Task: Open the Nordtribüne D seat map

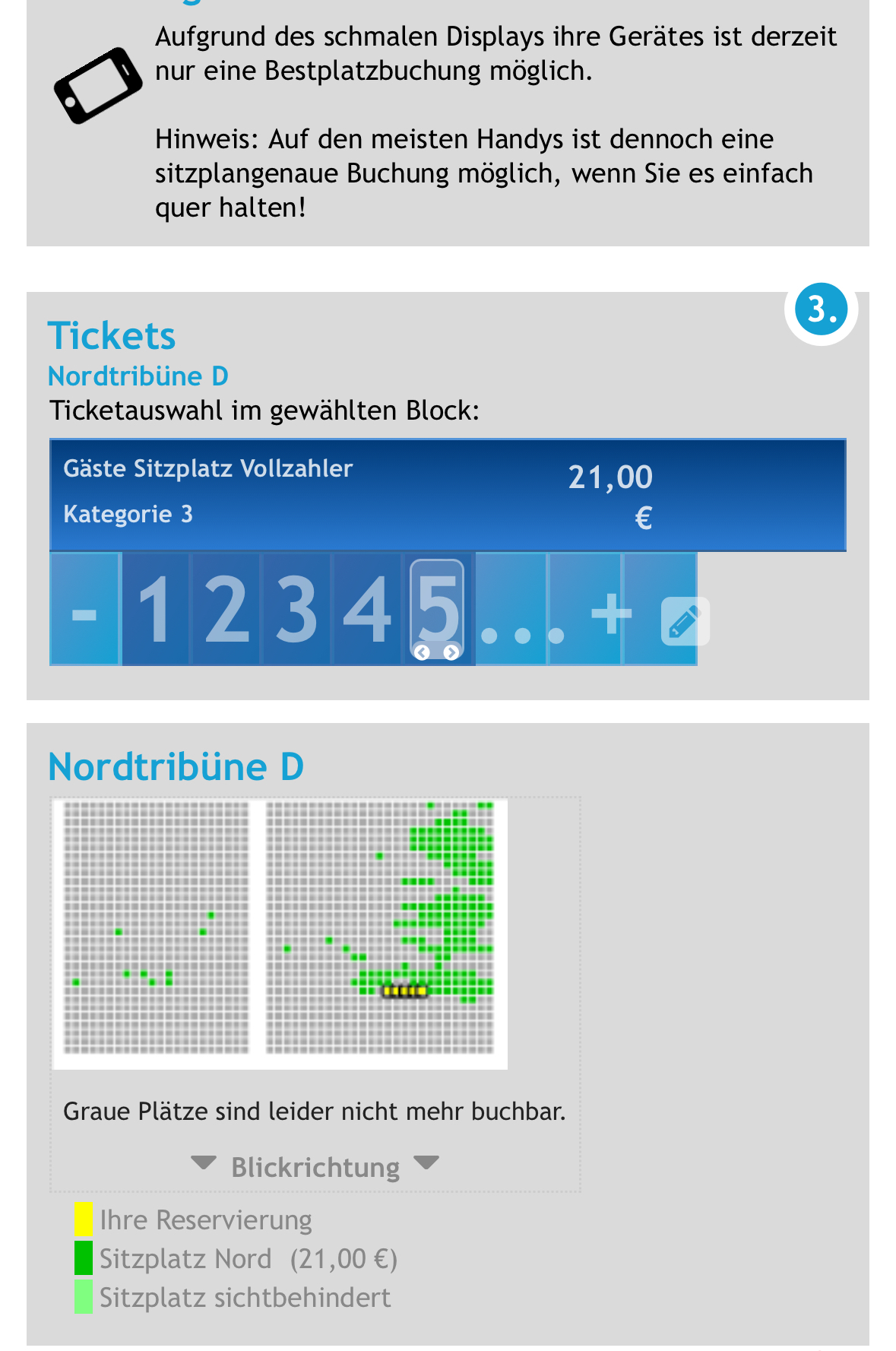Action: click(280, 933)
